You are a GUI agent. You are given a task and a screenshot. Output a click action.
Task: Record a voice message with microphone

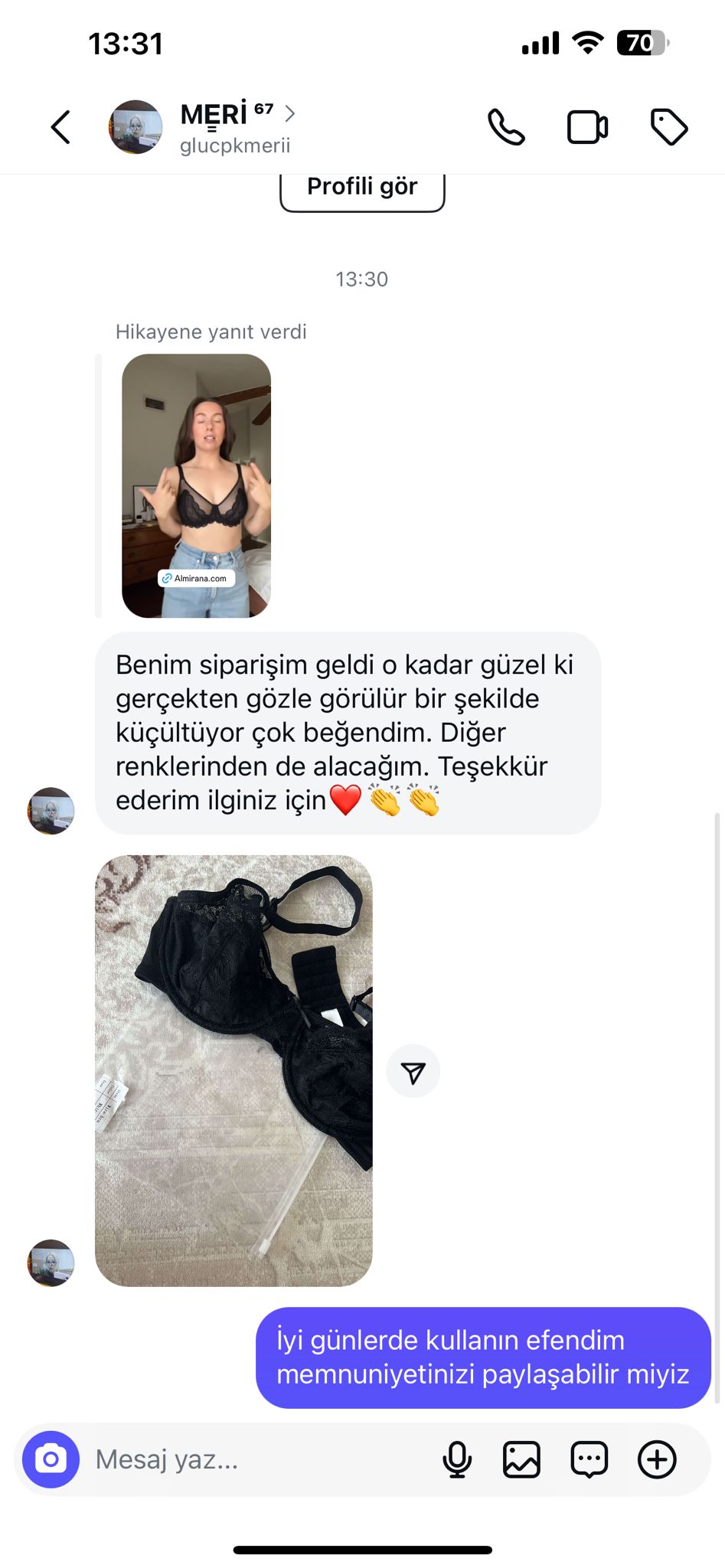pyautogui.click(x=457, y=1459)
